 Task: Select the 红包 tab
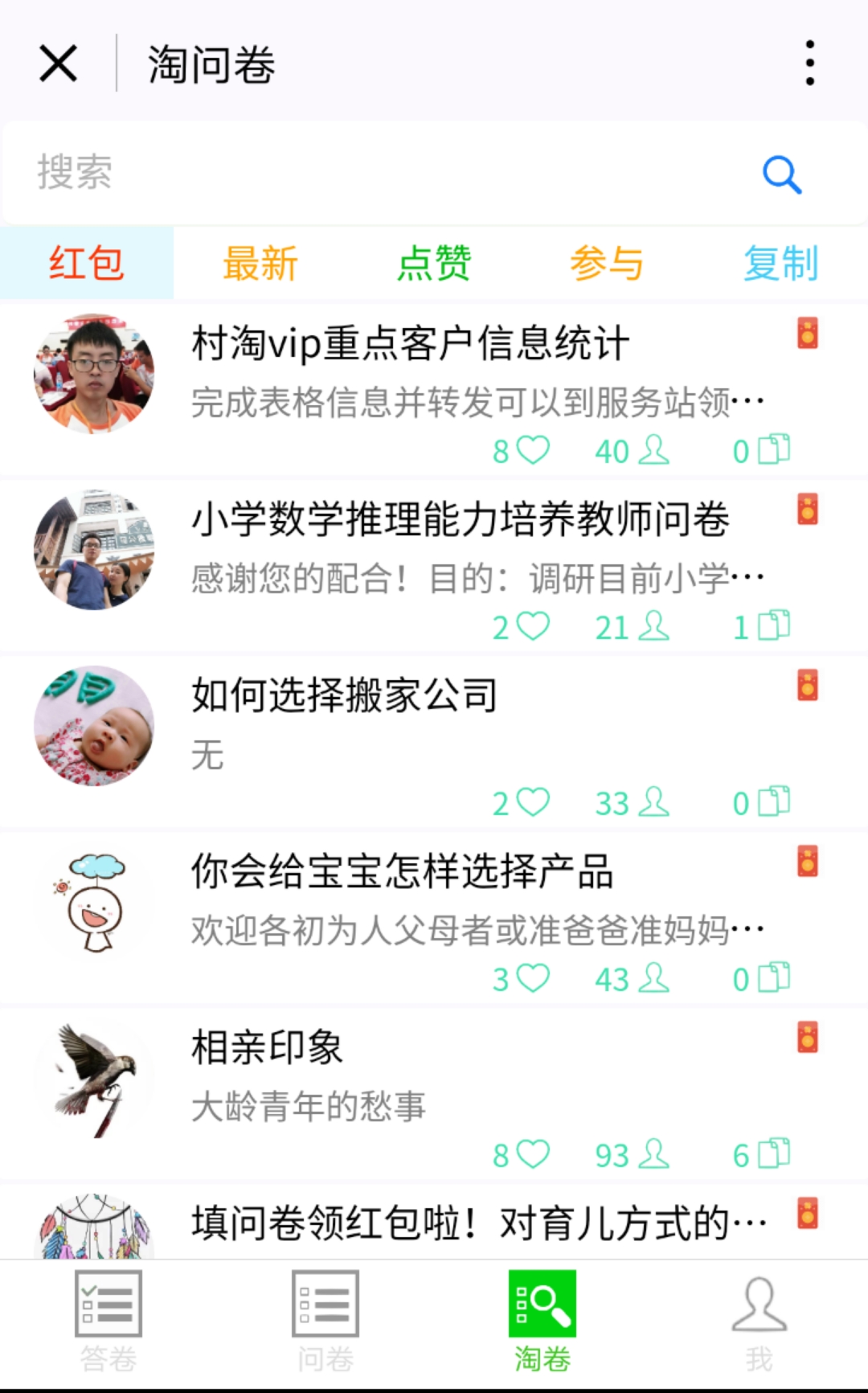click(x=87, y=263)
